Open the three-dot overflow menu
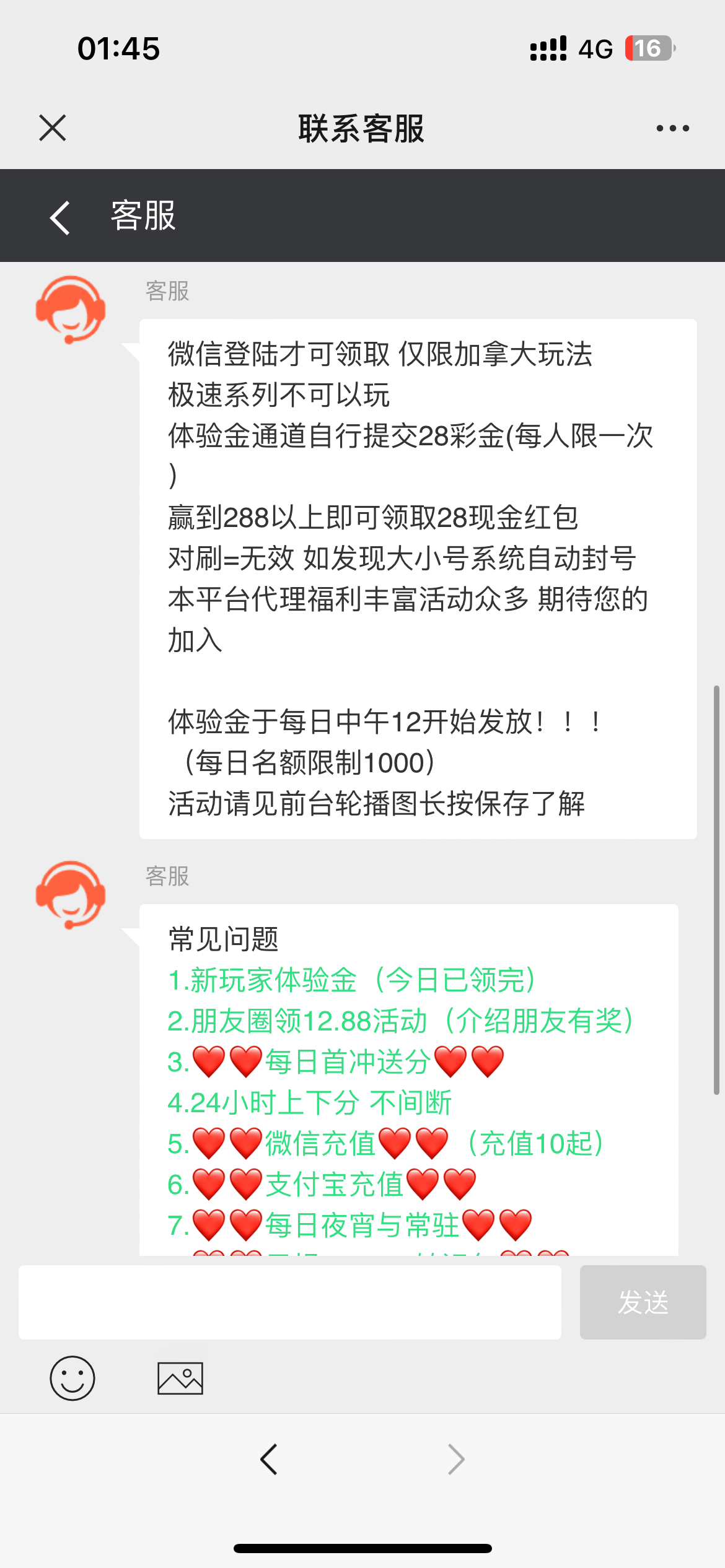 (x=672, y=128)
